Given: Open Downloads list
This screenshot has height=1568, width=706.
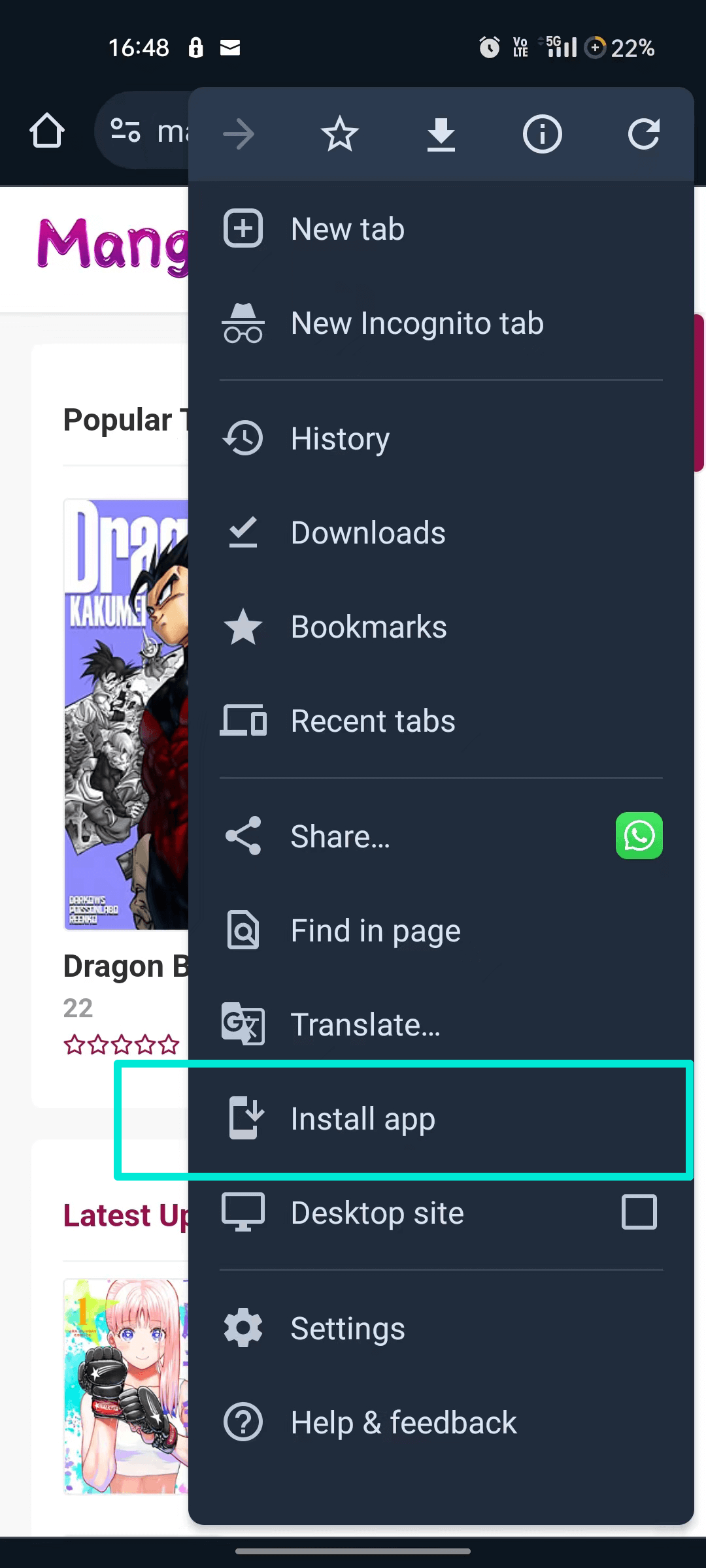Looking at the screenshot, I should coord(367,533).
